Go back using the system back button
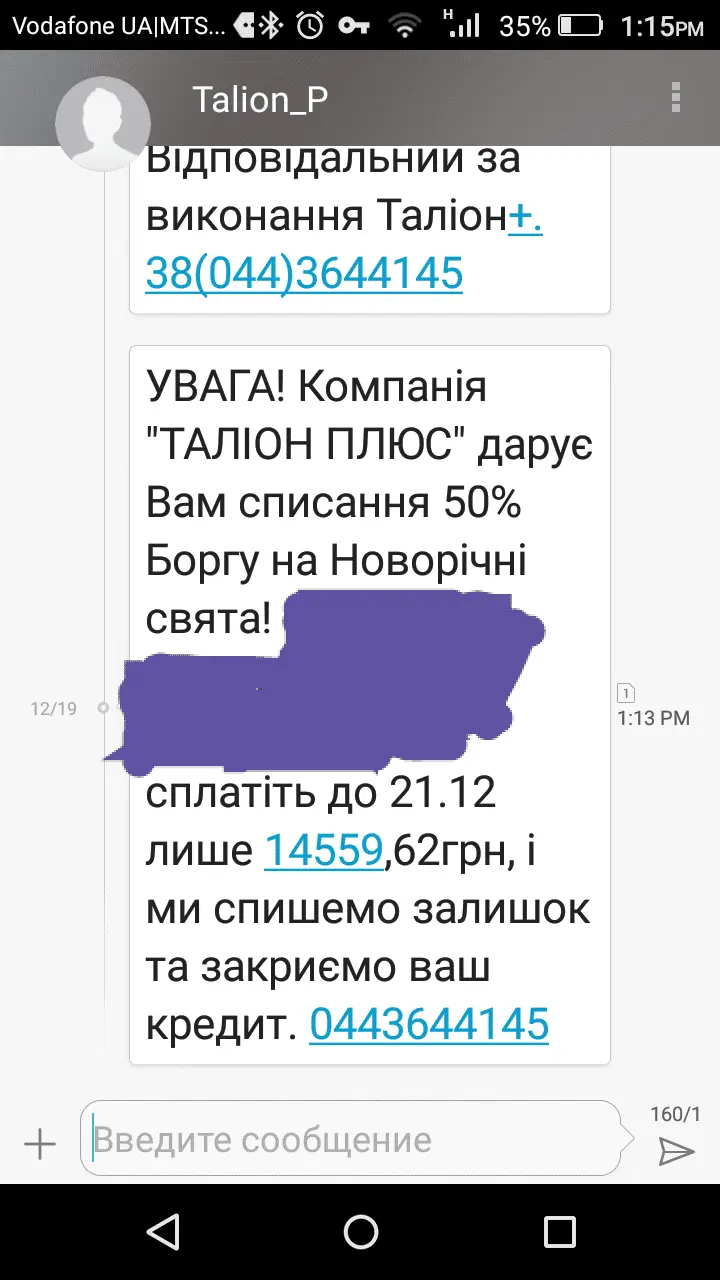The width and height of the screenshot is (720, 1280). pos(162,1231)
